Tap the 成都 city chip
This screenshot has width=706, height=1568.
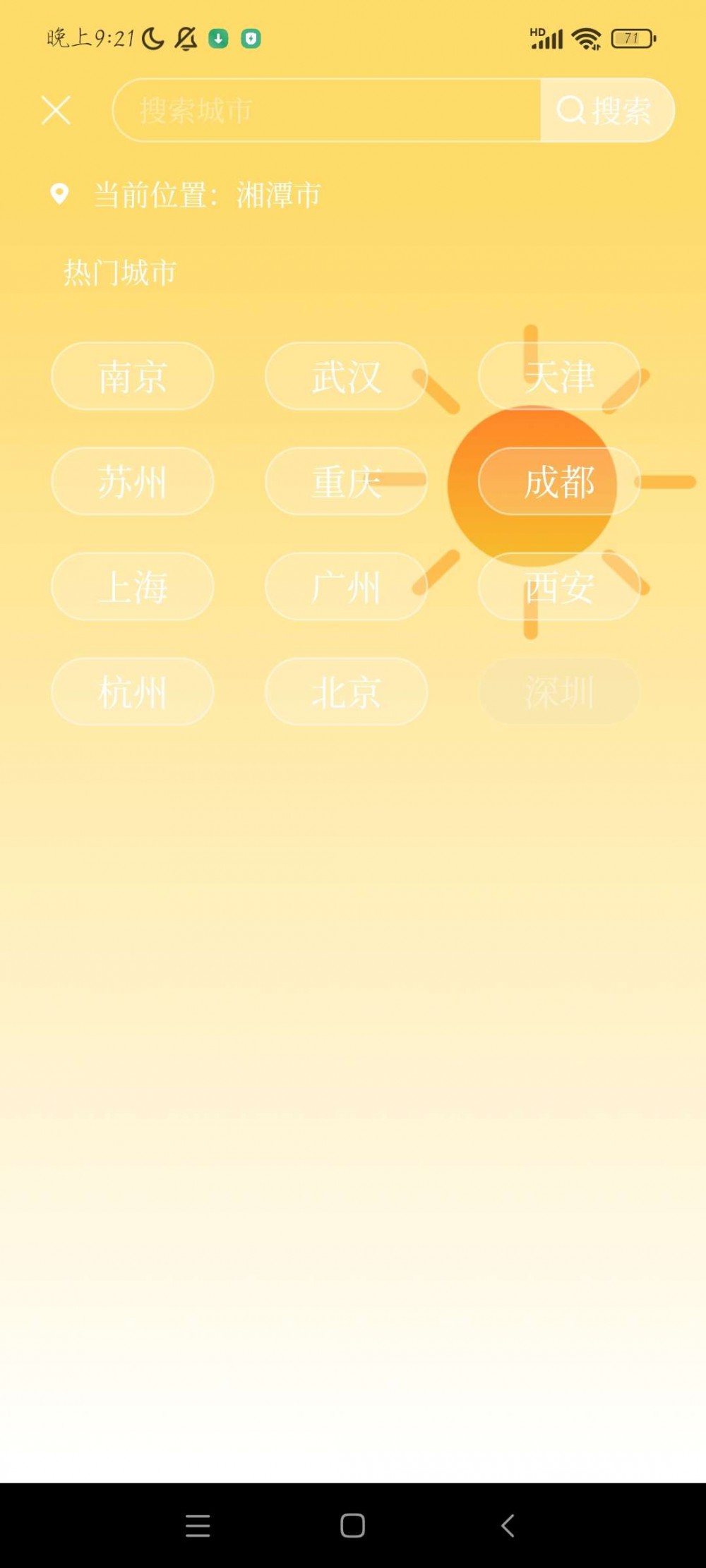click(558, 481)
